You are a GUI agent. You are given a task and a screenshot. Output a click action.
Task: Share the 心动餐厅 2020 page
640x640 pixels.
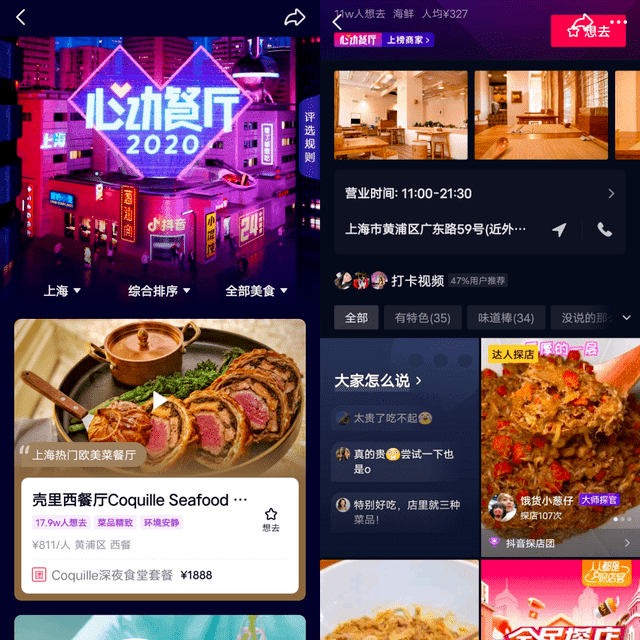(294, 18)
